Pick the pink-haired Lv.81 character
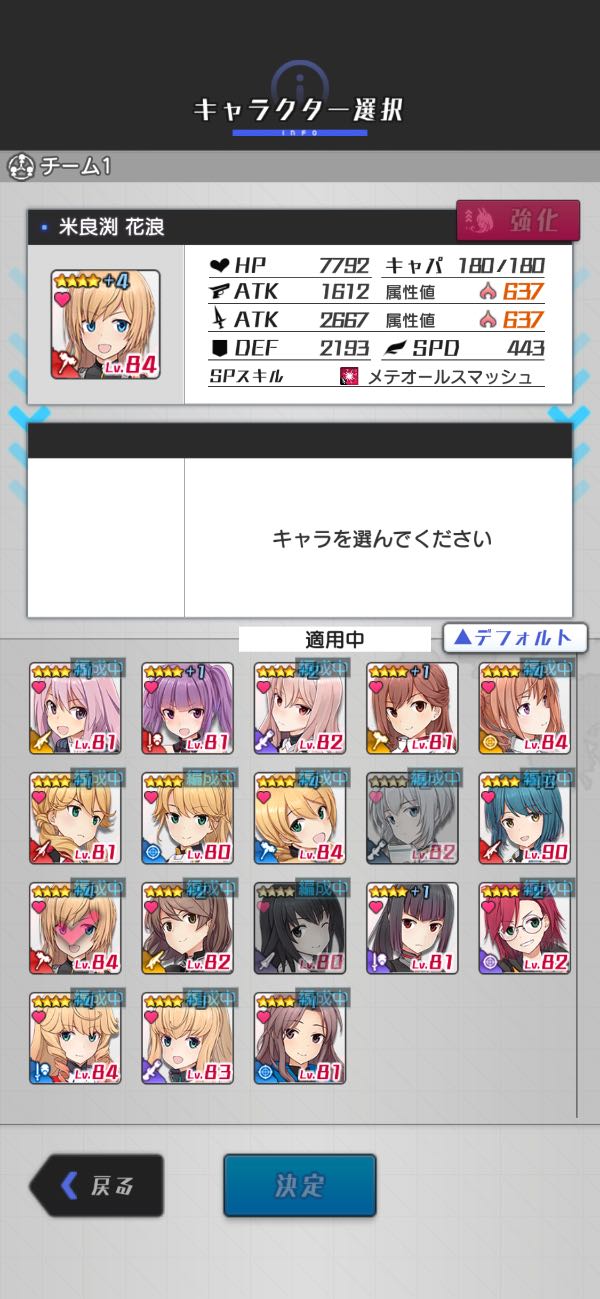This screenshot has height=1299, width=600. coord(75,708)
